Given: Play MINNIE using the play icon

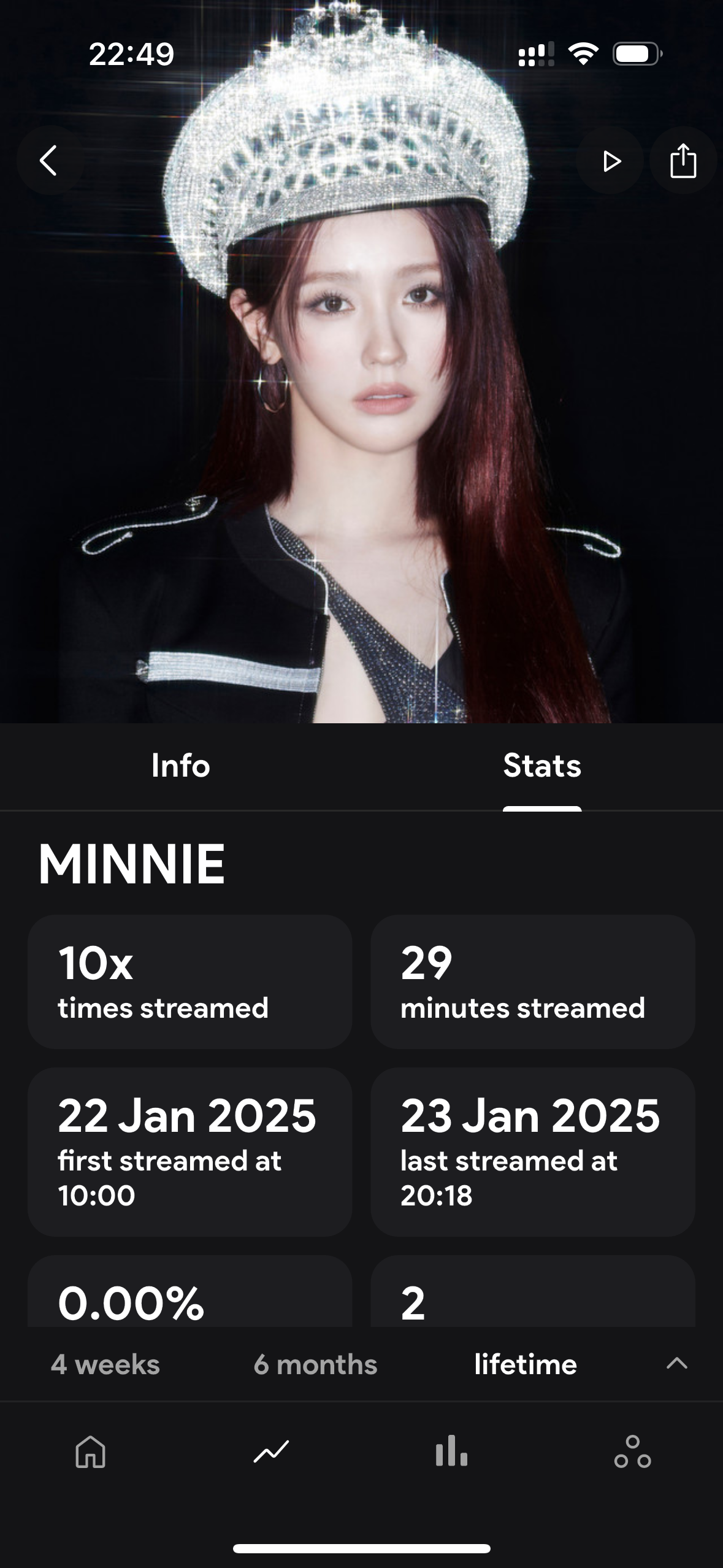Looking at the screenshot, I should point(611,161).
